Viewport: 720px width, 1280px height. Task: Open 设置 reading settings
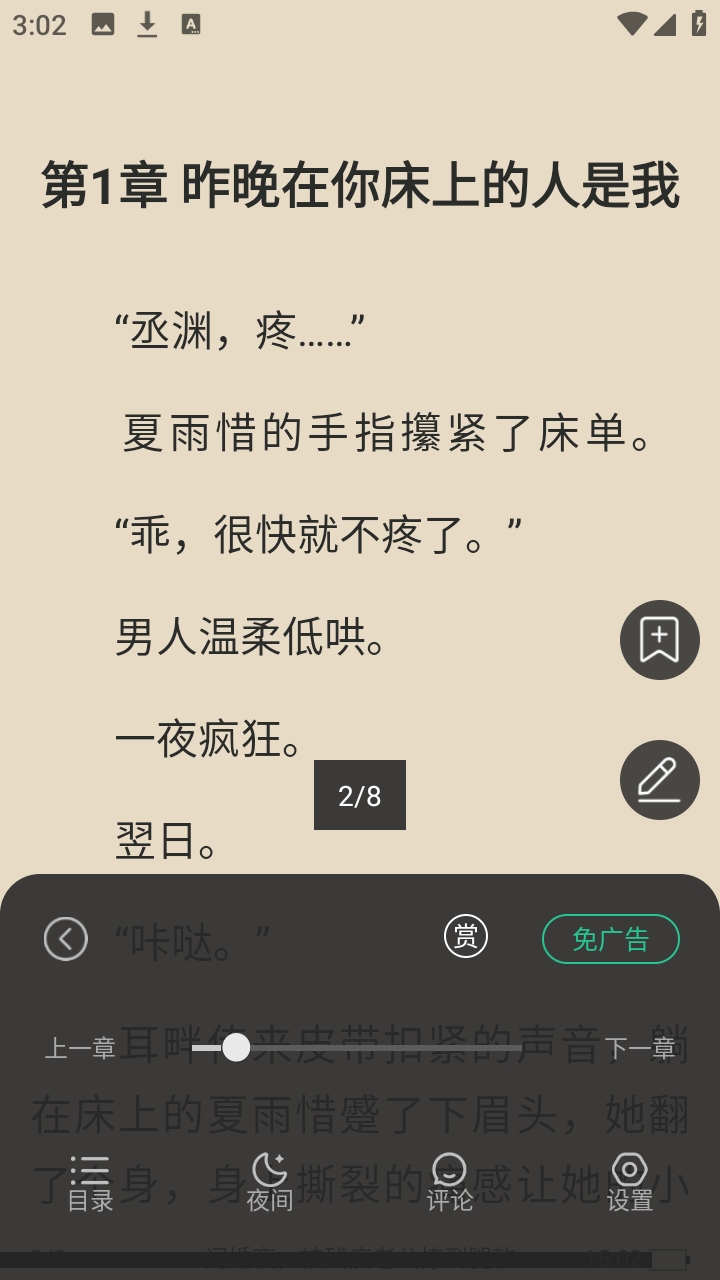tap(630, 1183)
